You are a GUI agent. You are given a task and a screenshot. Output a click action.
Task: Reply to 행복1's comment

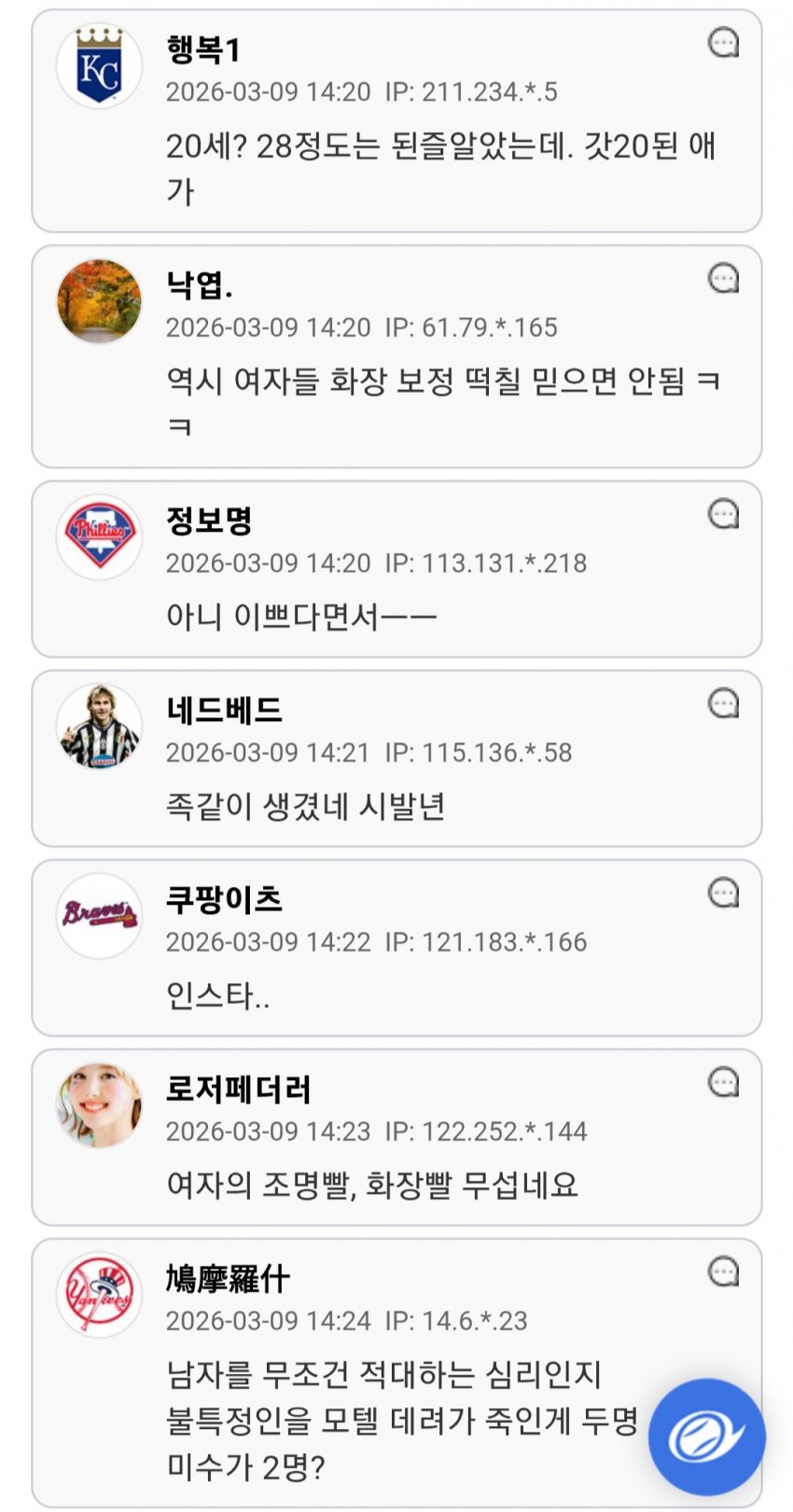pyautogui.click(x=724, y=43)
